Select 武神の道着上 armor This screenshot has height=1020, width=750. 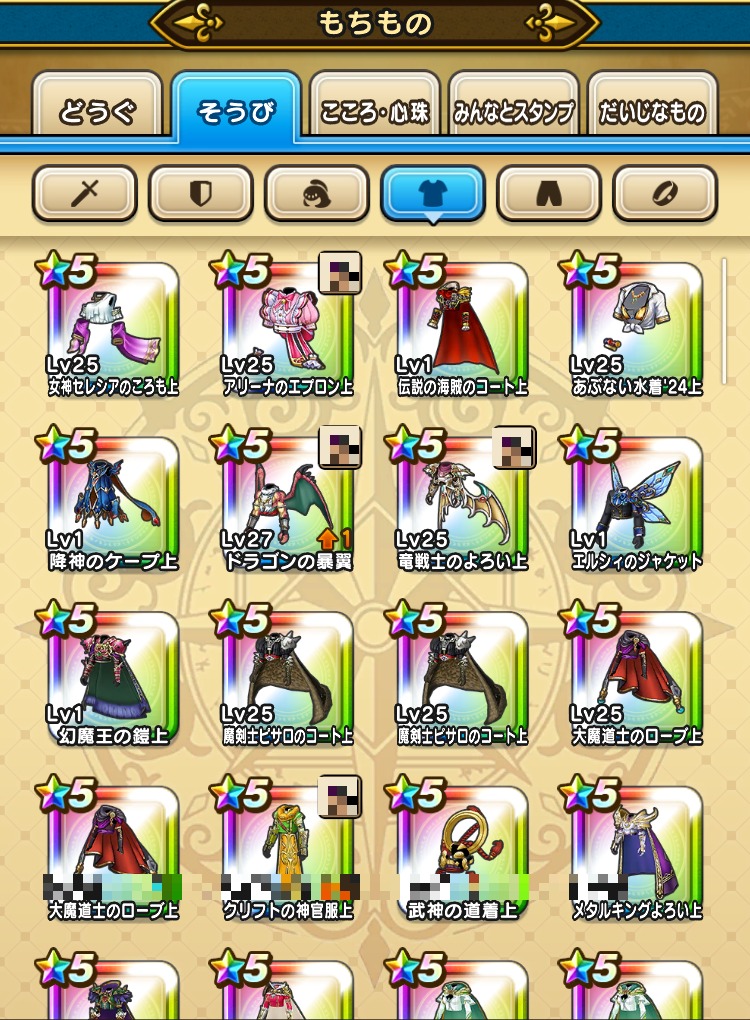462,852
